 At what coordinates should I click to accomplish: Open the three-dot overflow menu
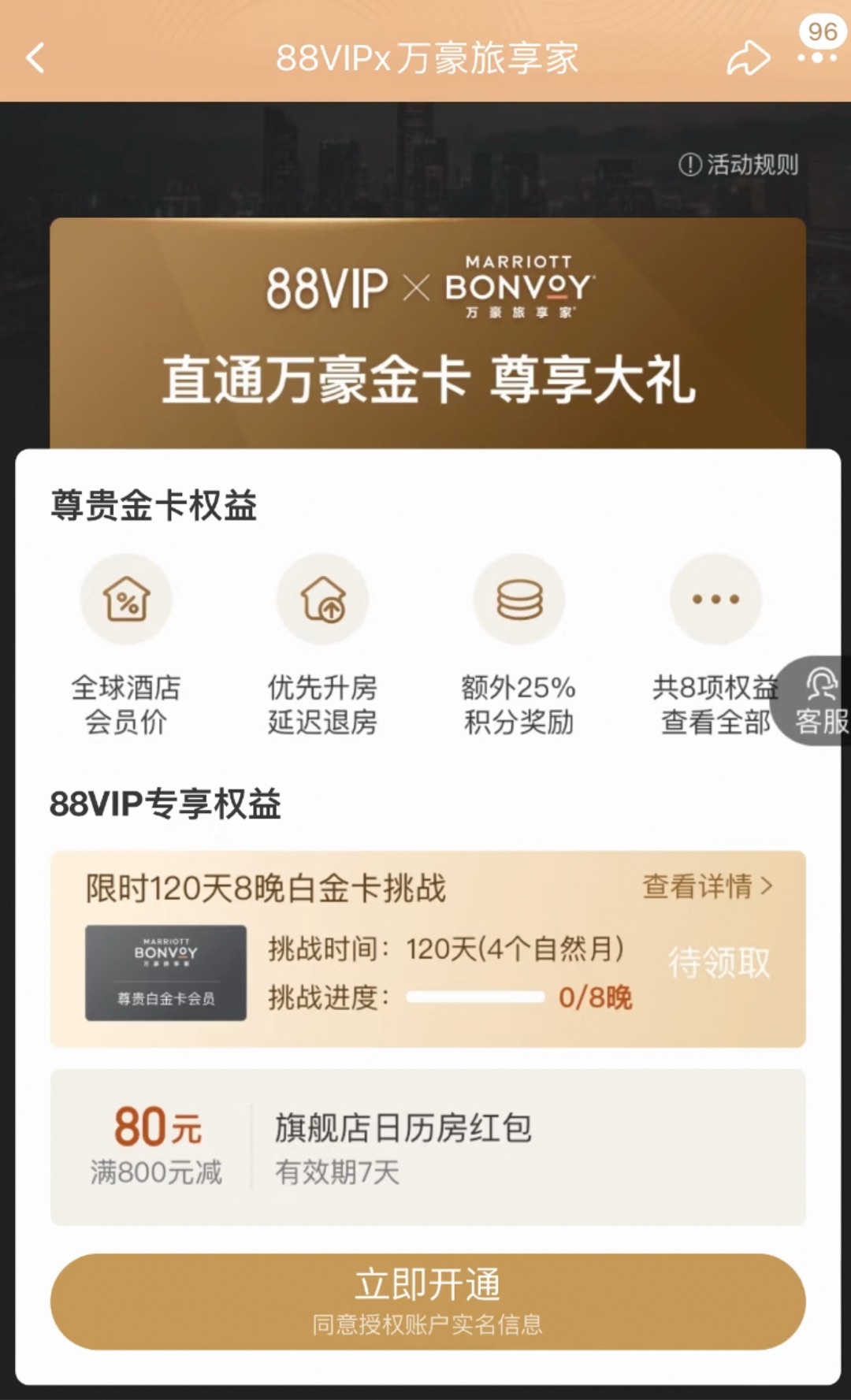click(x=816, y=58)
